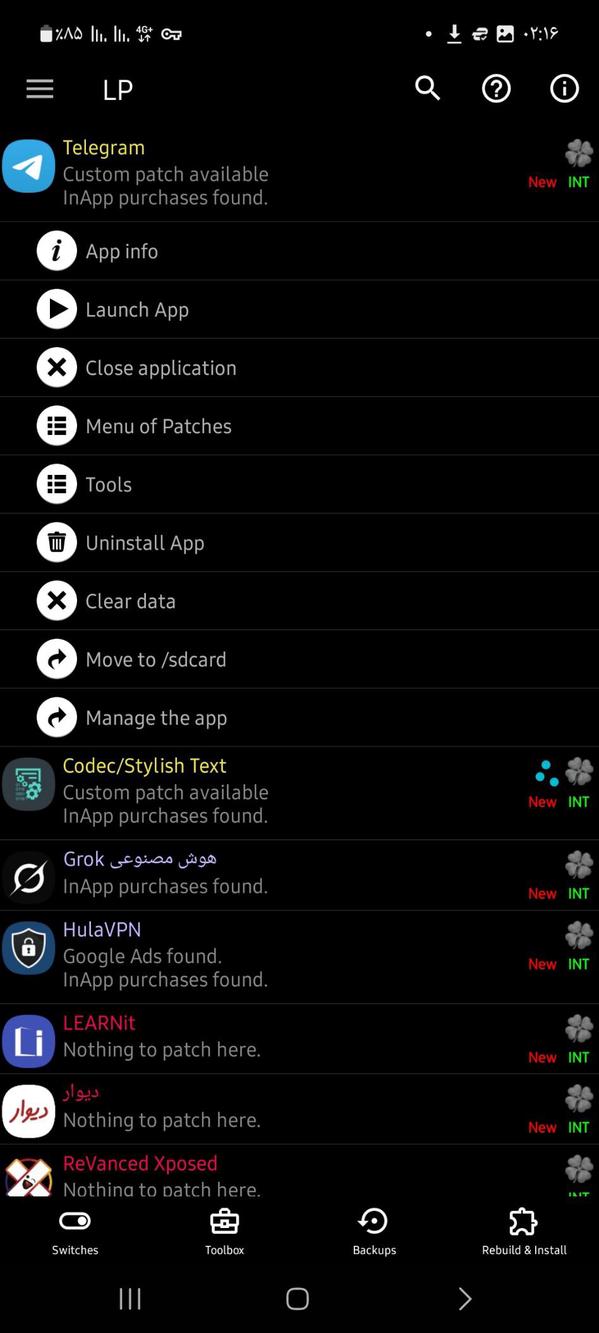The width and height of the screenshot is (599, 1333).
Task: Open the info icon in app bar
Action: point(564,89)
